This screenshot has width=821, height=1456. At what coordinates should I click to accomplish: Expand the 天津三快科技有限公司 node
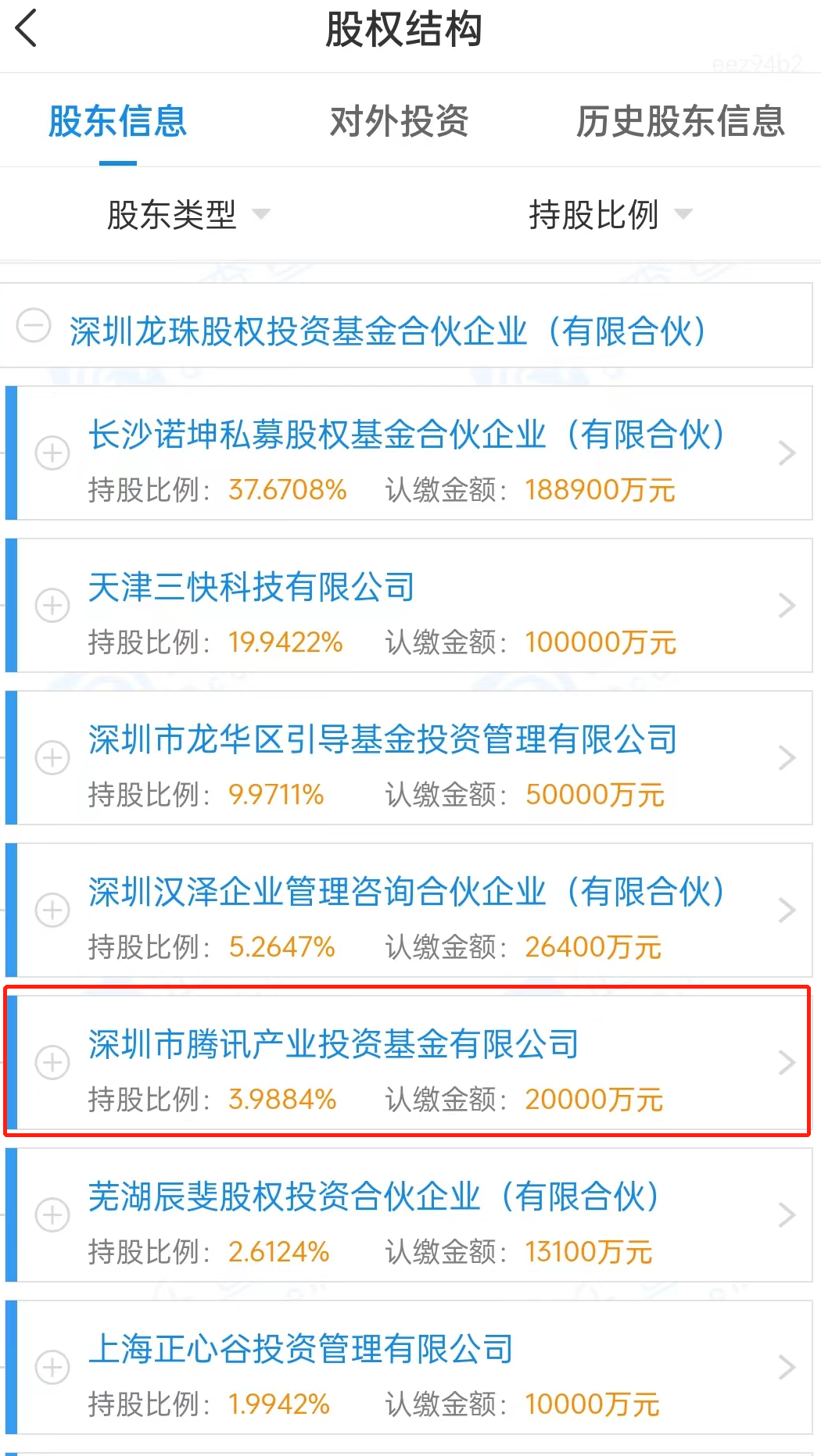(52, 605)
